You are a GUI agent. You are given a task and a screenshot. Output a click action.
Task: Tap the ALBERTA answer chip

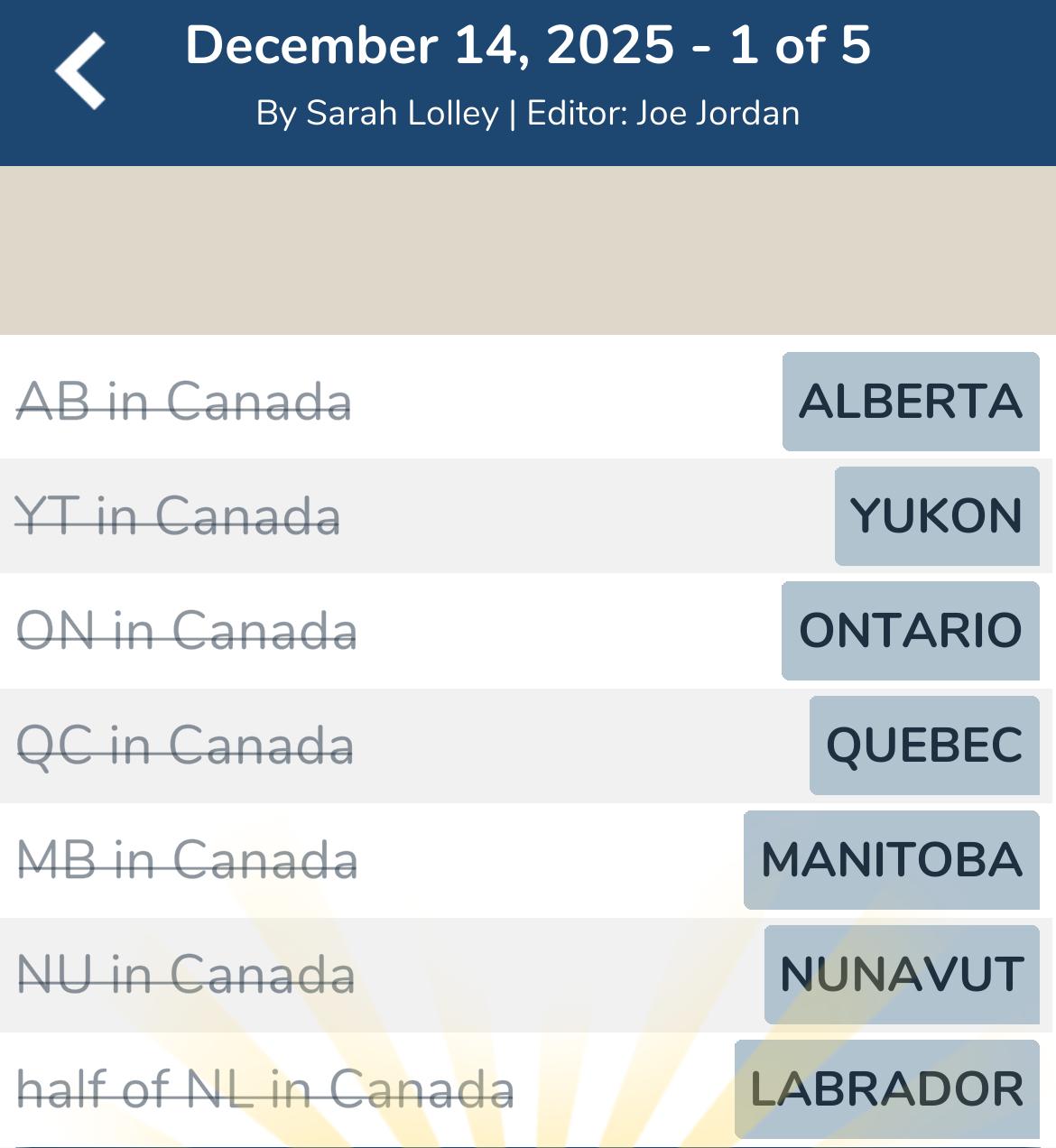pos(910,402)
